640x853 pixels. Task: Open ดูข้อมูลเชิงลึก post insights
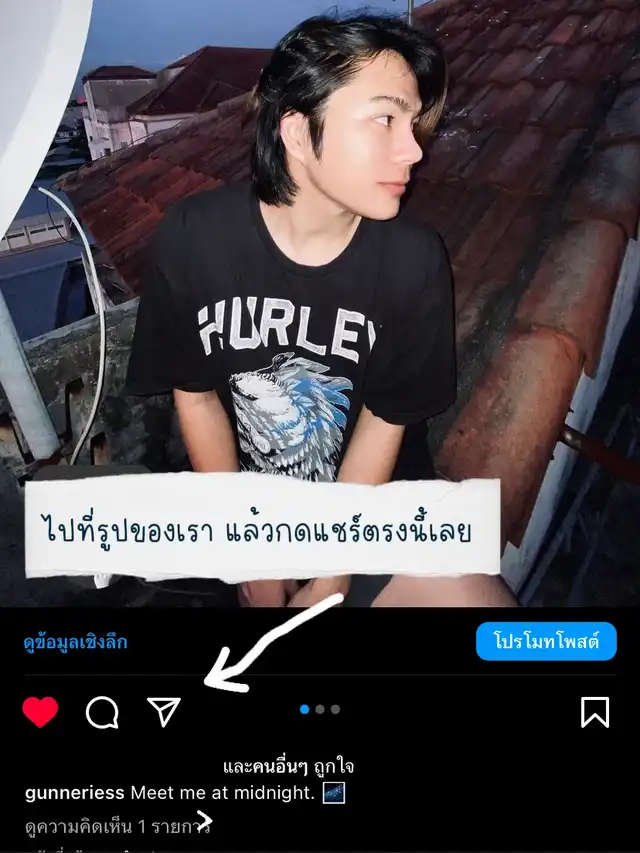[x=75, y=643]
